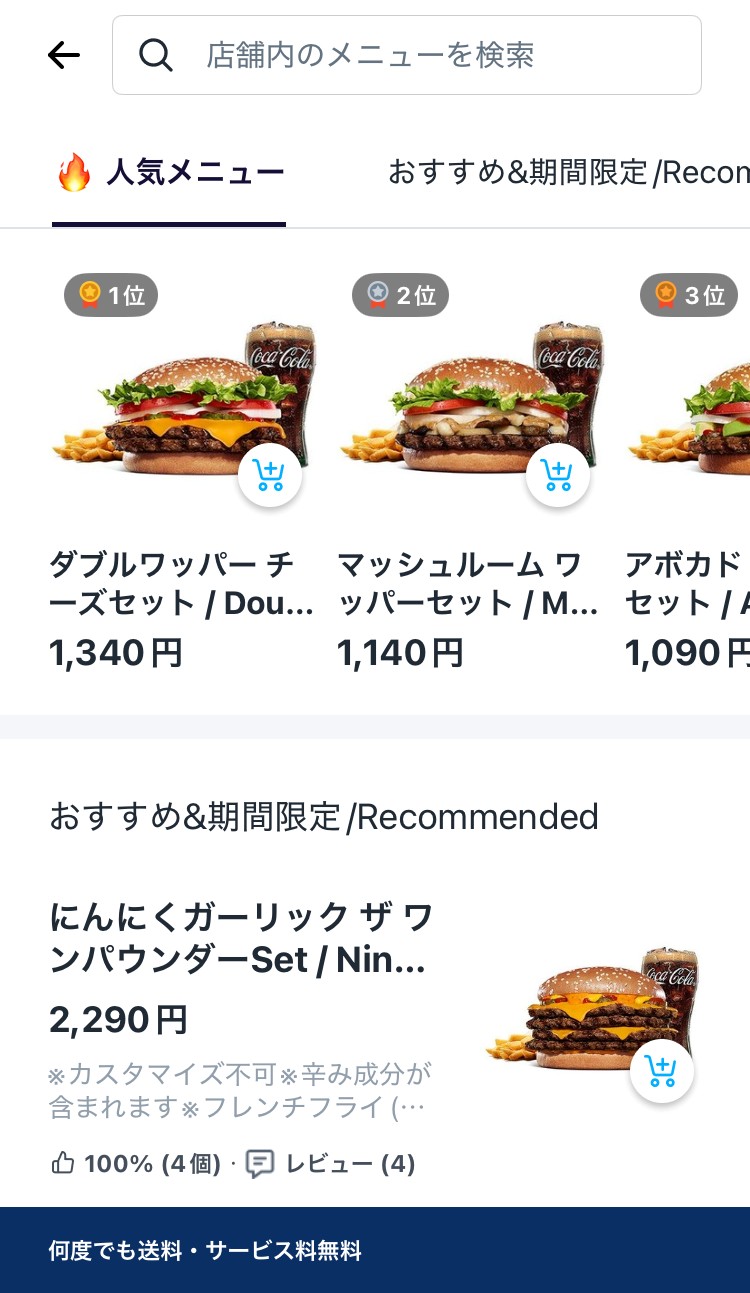Open the ダブルワッパー チーズセット item
The height and width of the screenshot is (1293, 750).
(180, 582)
